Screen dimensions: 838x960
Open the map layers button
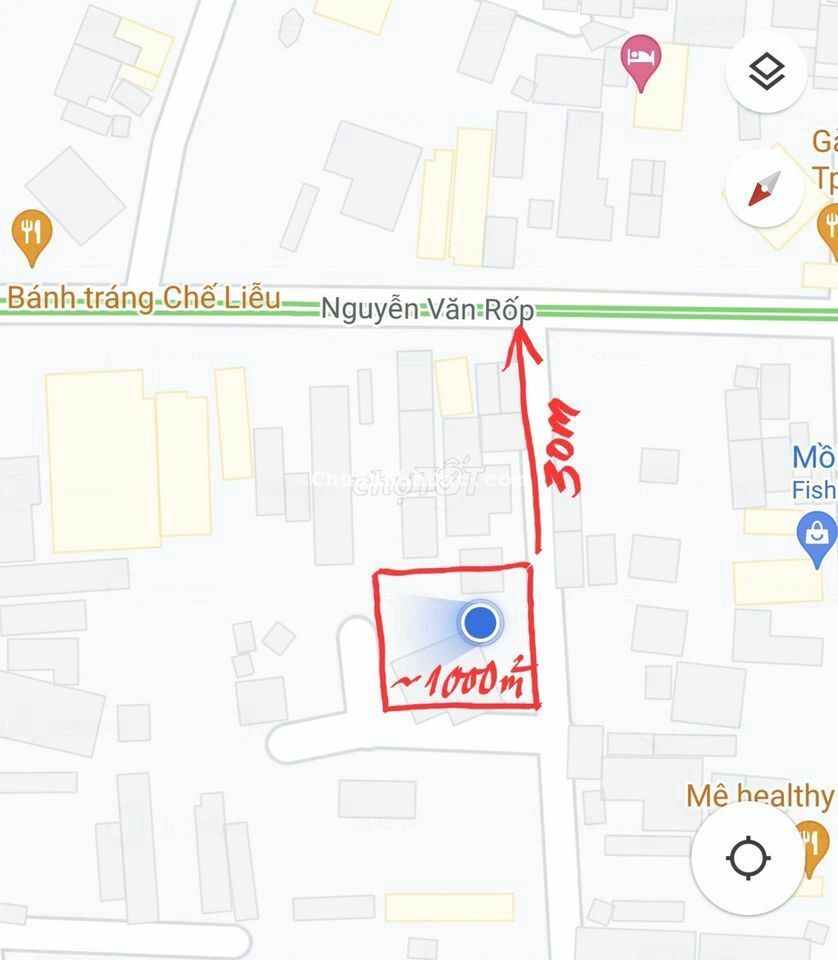point(767,71)
